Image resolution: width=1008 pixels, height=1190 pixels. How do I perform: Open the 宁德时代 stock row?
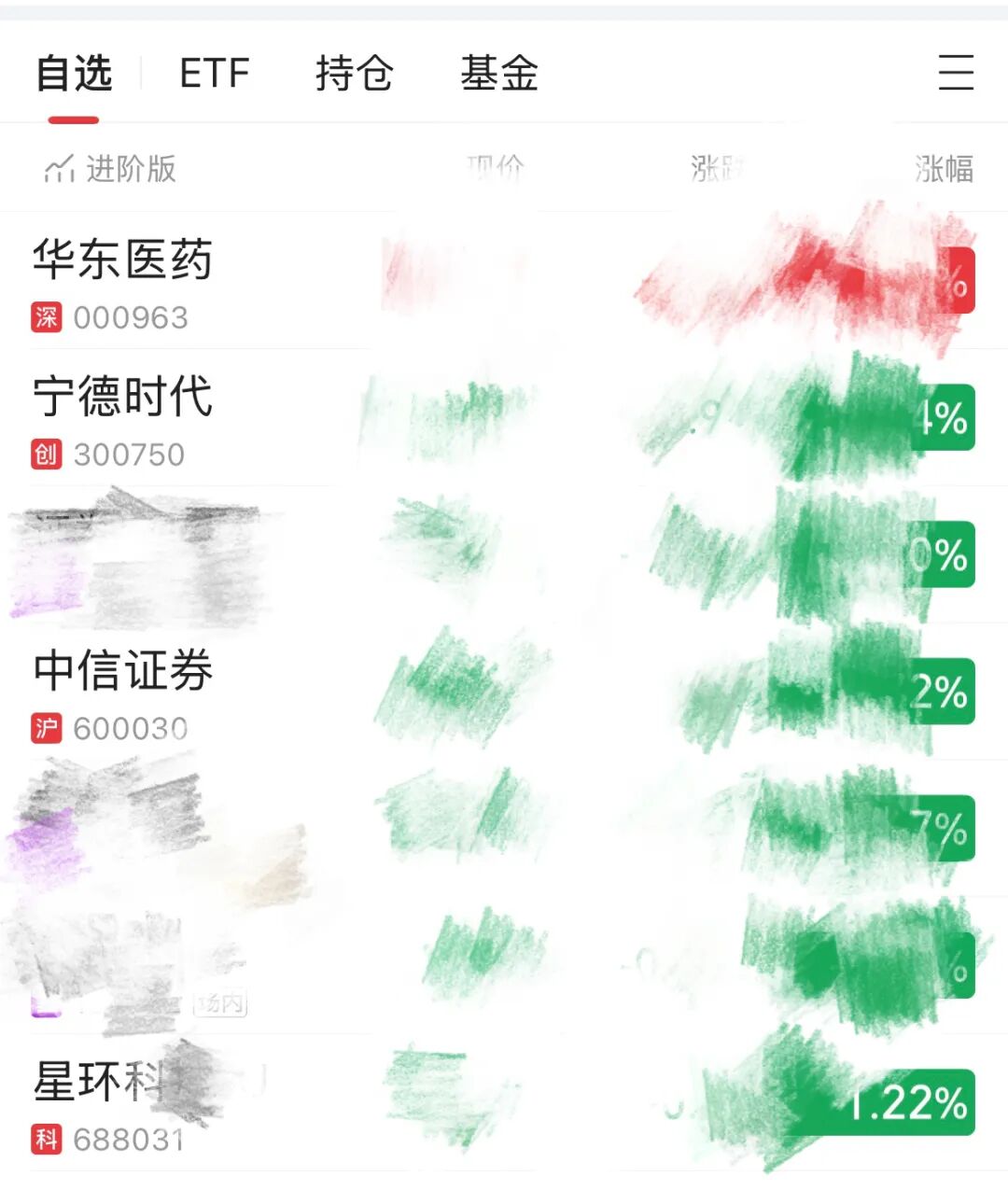coord(123,417)
